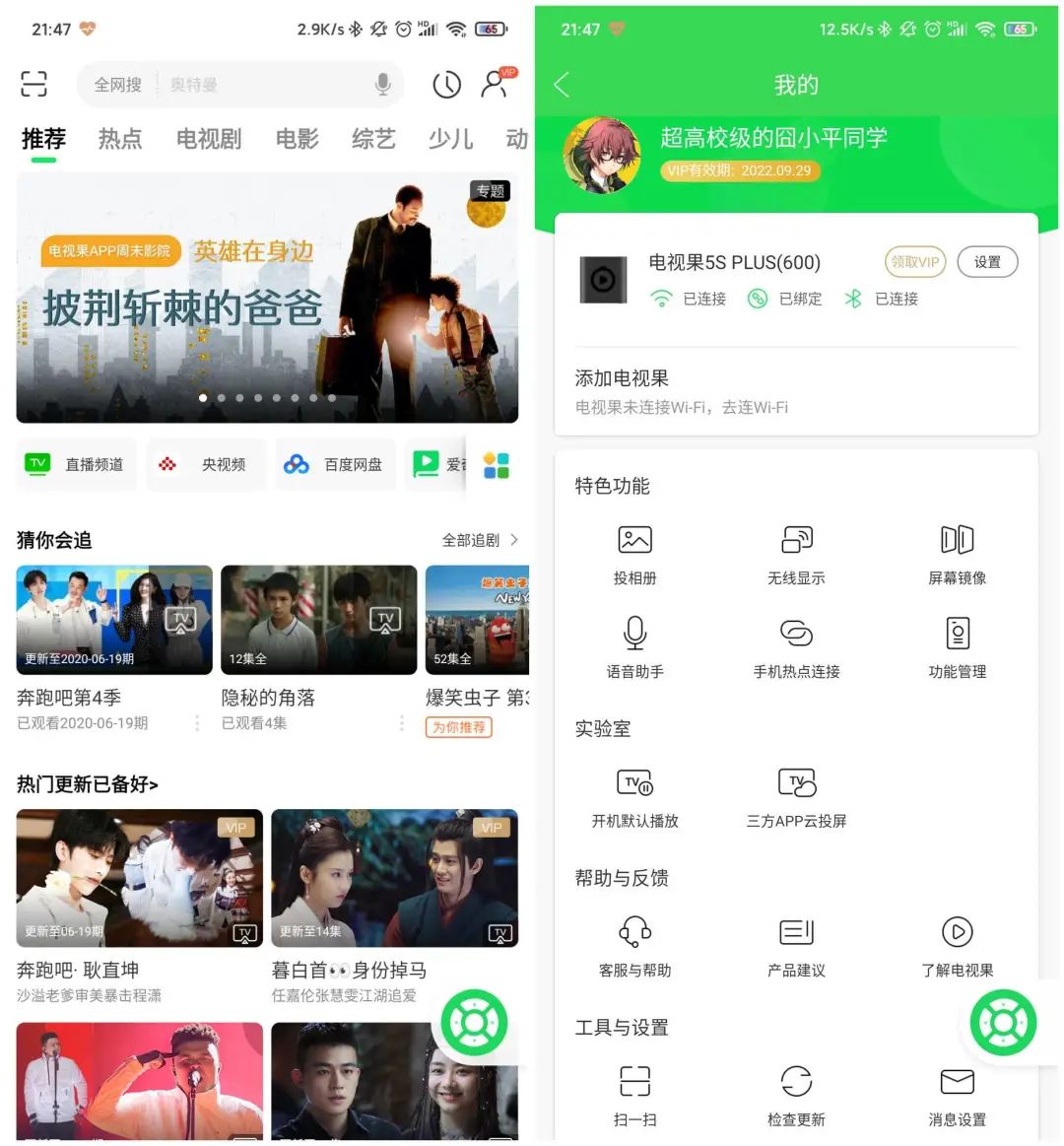The width and height of the screenshot is (1064, 1146).
Task: Open 客服与帮助
Action: (x=634, y=945)
